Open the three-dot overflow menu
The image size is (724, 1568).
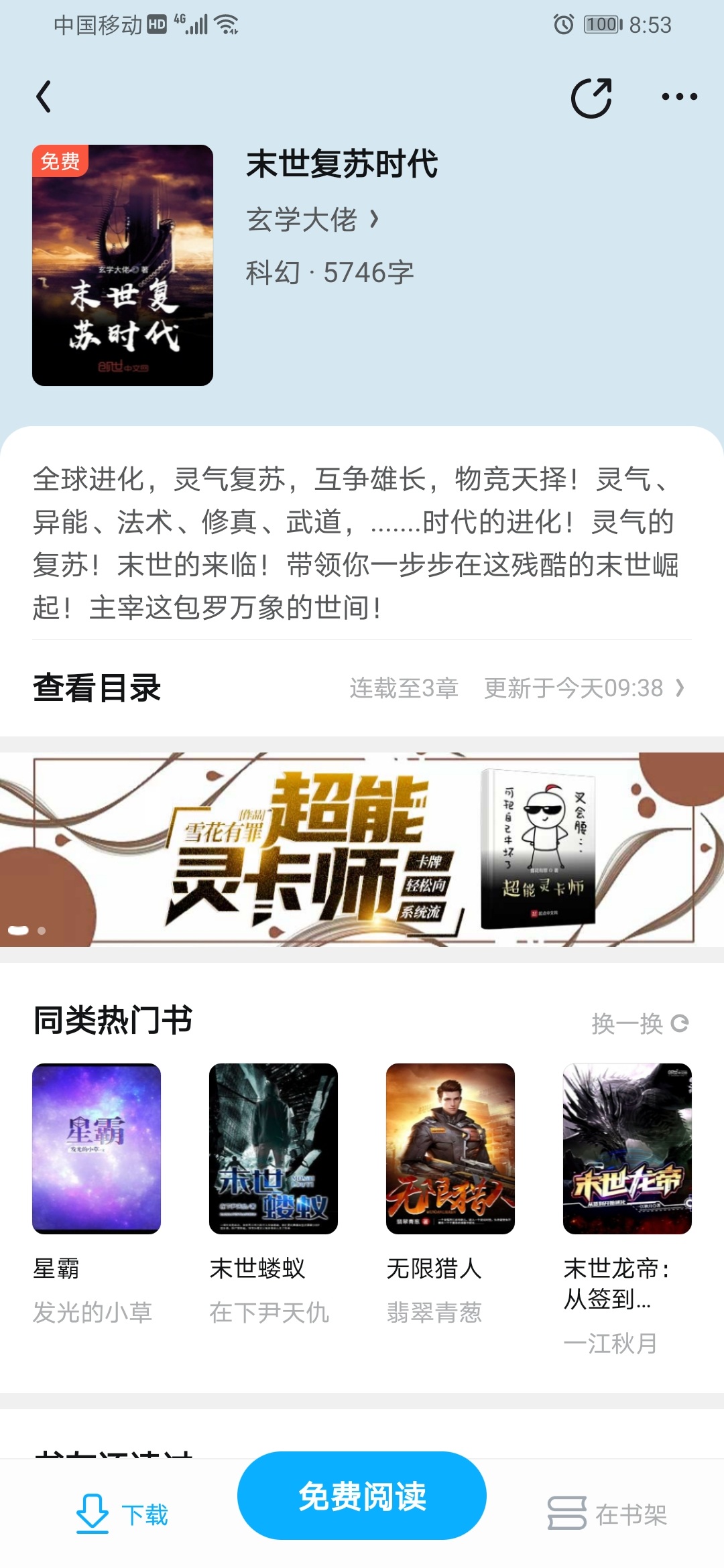coord(679,97)
